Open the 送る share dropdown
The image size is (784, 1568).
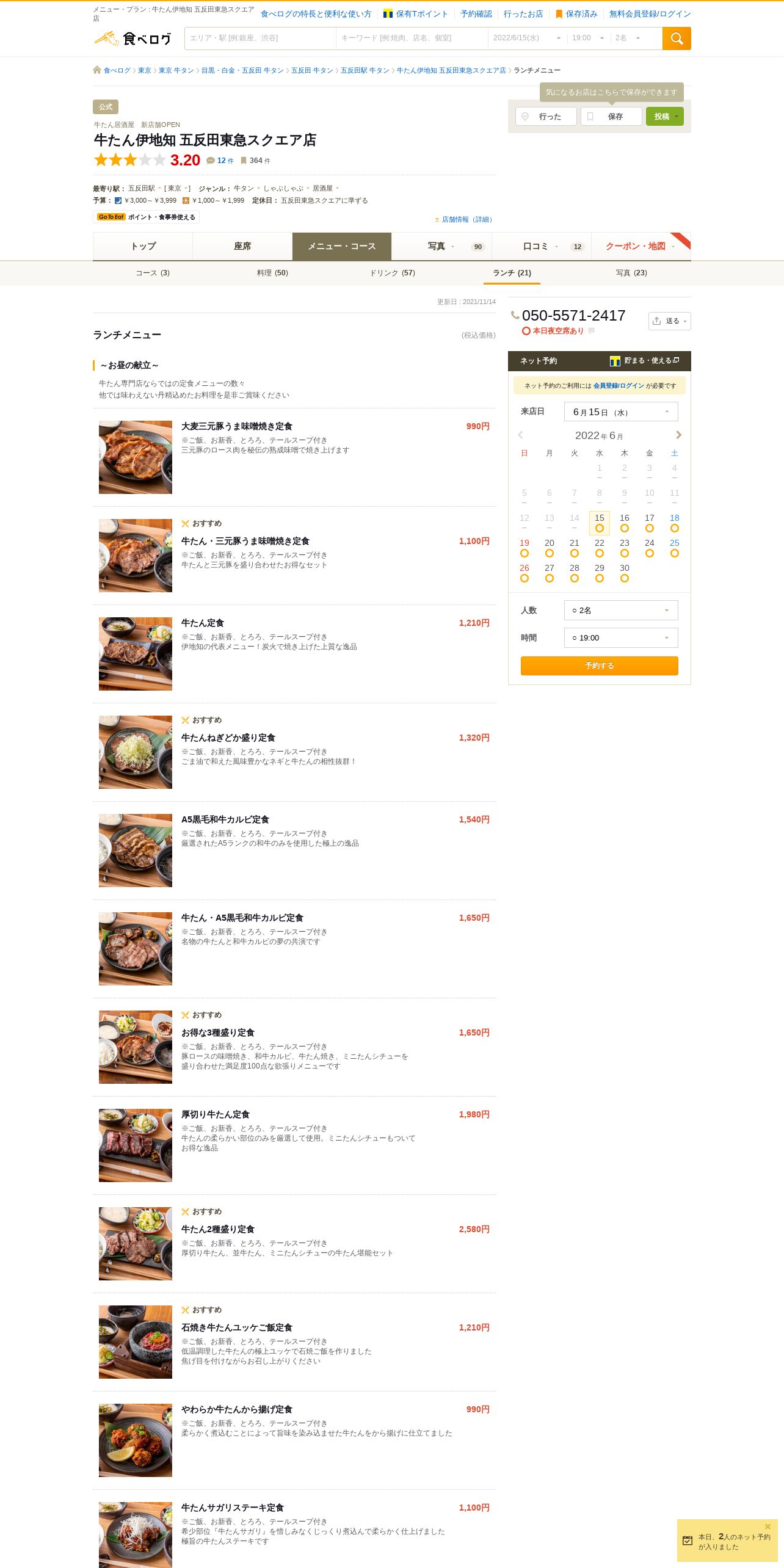click(669, 321)
